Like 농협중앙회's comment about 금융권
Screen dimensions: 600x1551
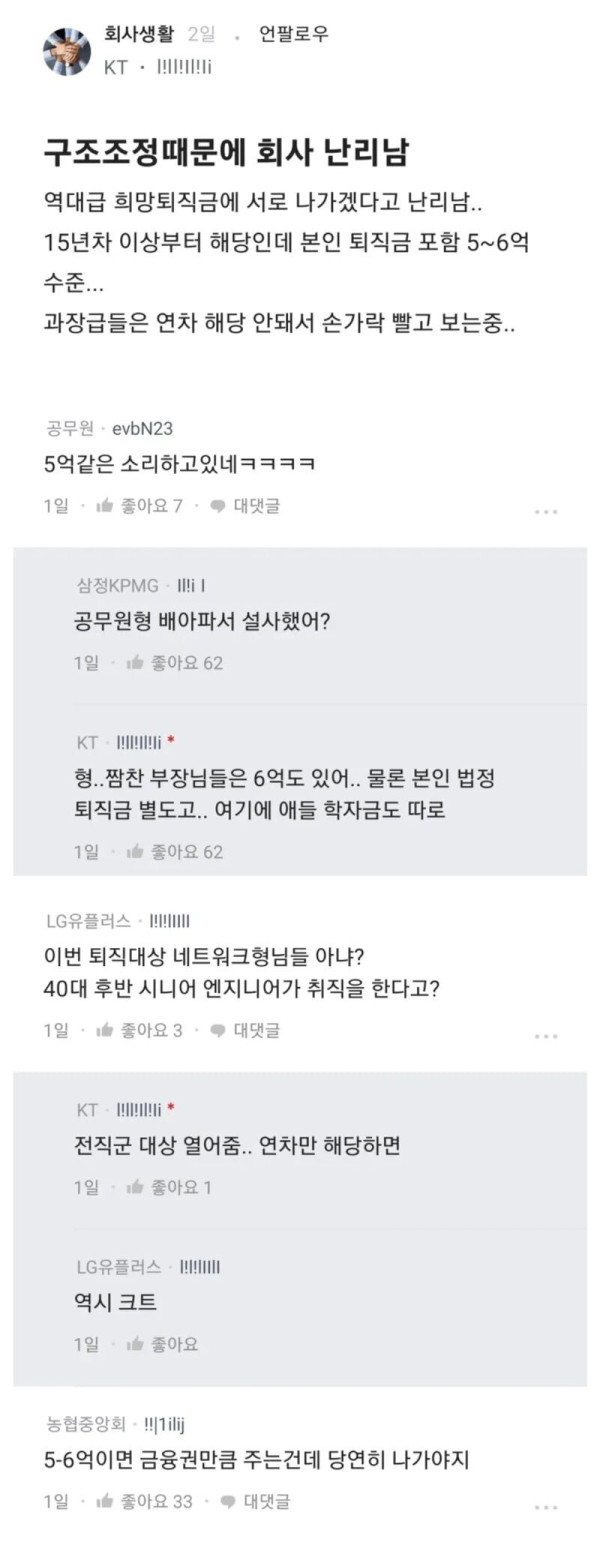[144, 1501]
